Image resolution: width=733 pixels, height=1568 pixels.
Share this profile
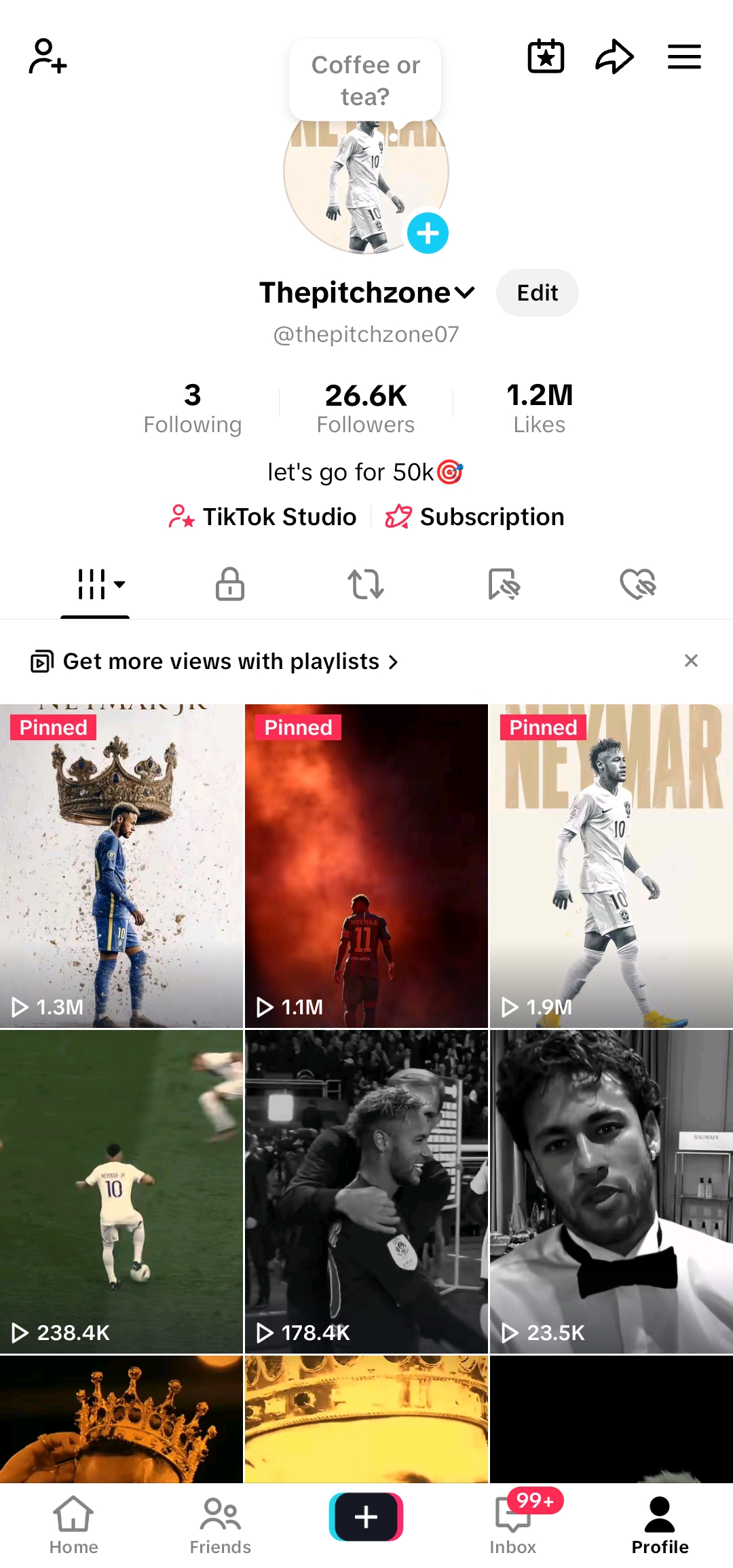tap(614, 56)
